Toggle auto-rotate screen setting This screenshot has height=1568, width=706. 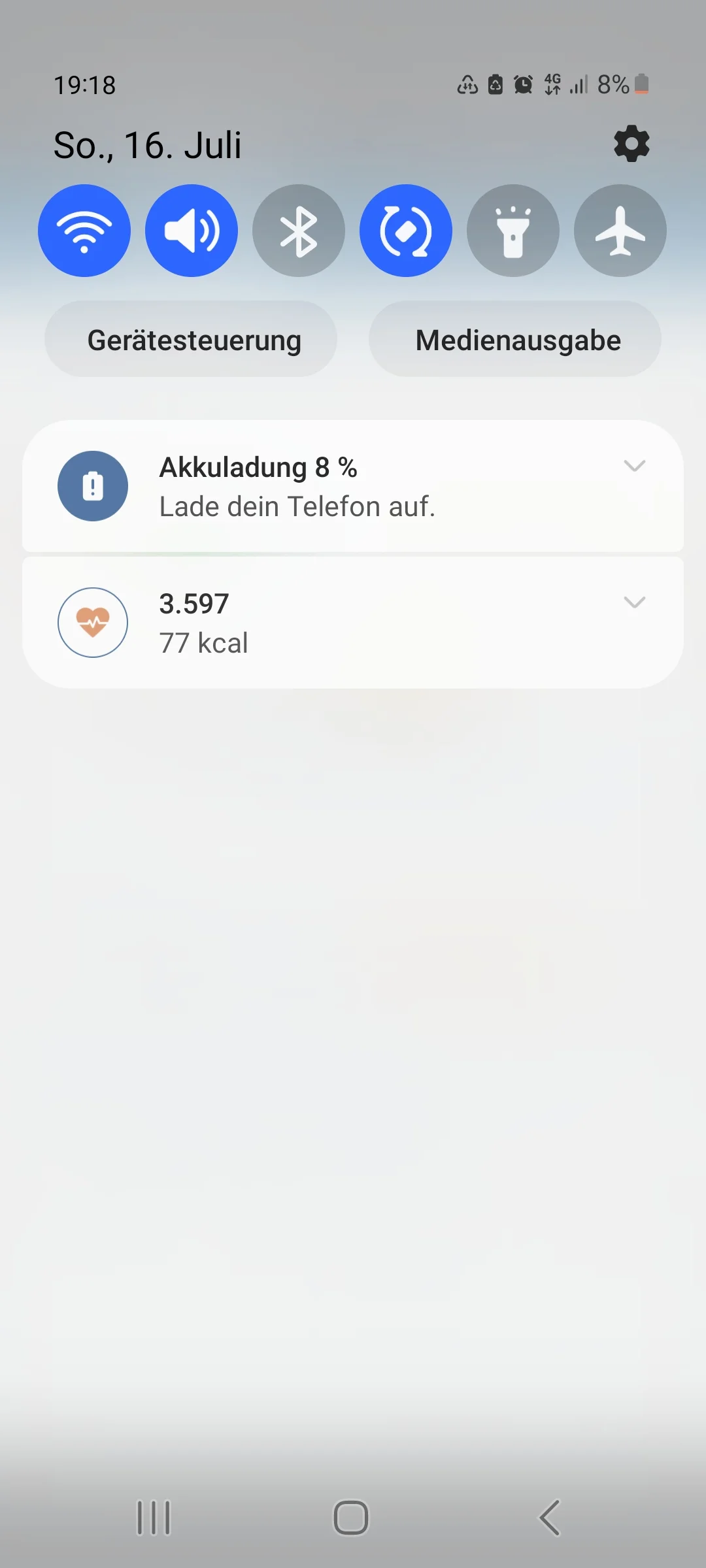pos(406,230)
